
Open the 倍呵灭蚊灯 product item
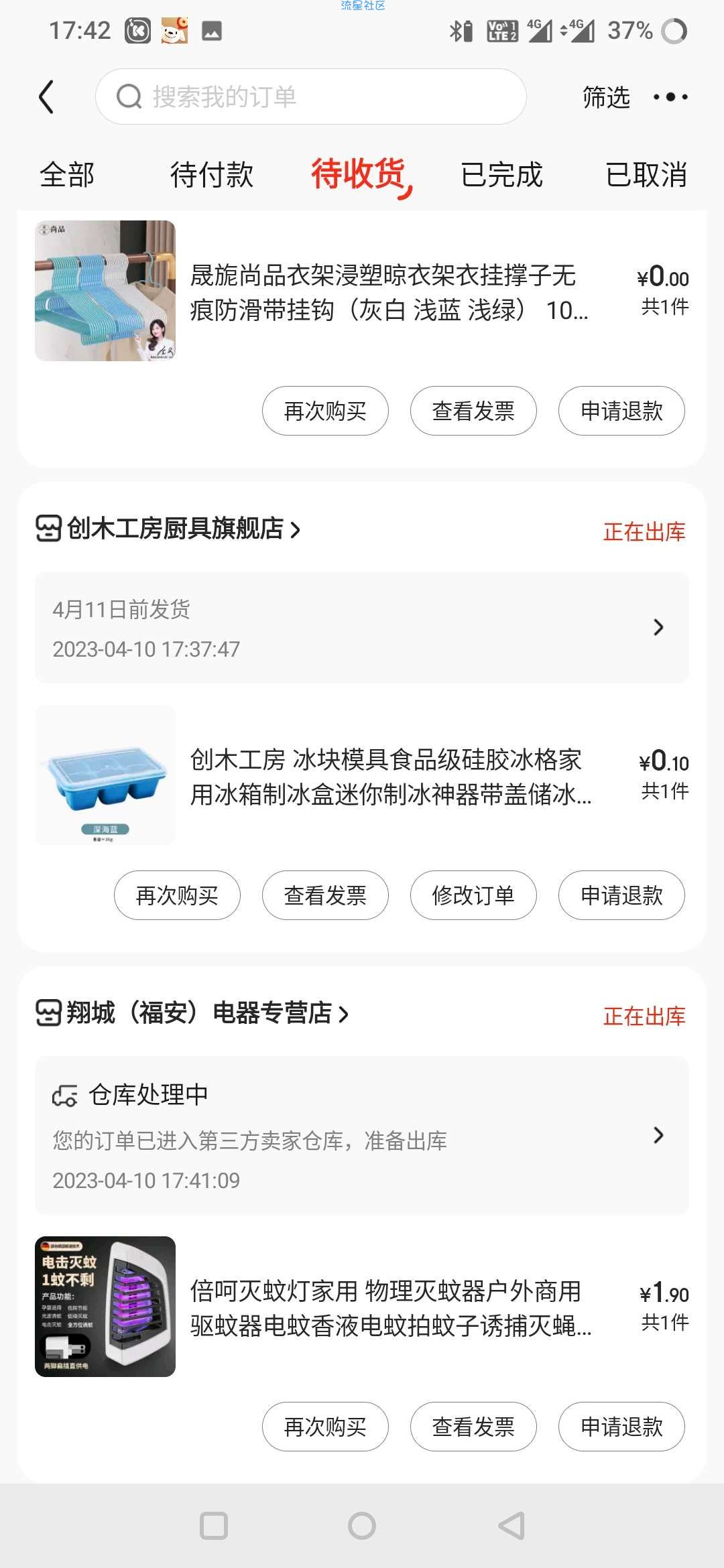tap(362, 1307)
